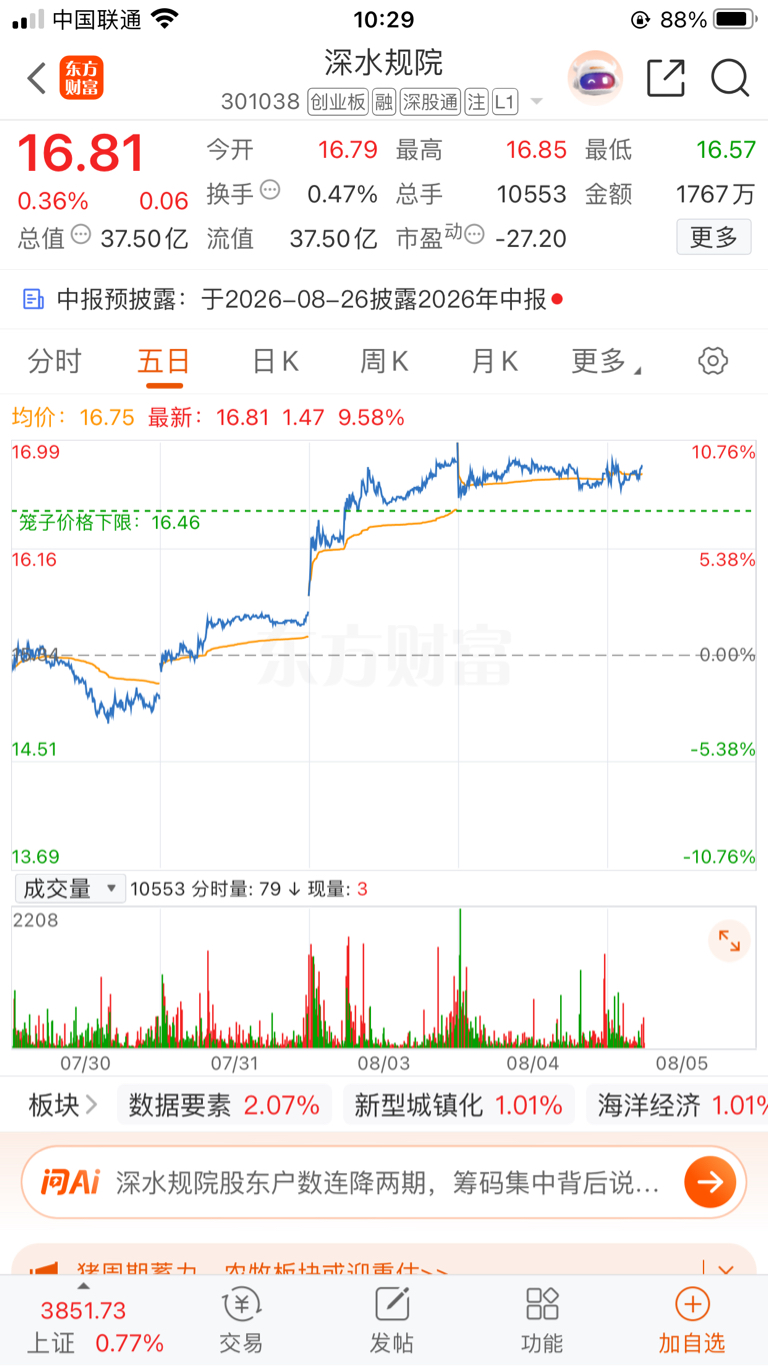The height and width of the screenshot is (1366, 768).
Task: Open the search magnifier icon
Action: [730, 78]
